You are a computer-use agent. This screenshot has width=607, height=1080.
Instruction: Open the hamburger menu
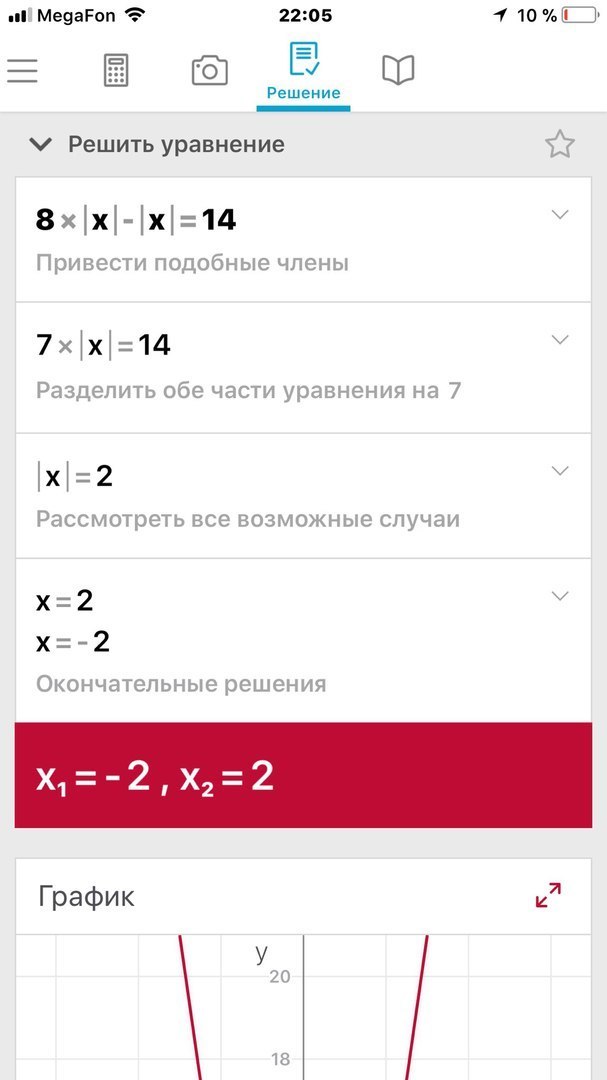click(x=22, y=71)
